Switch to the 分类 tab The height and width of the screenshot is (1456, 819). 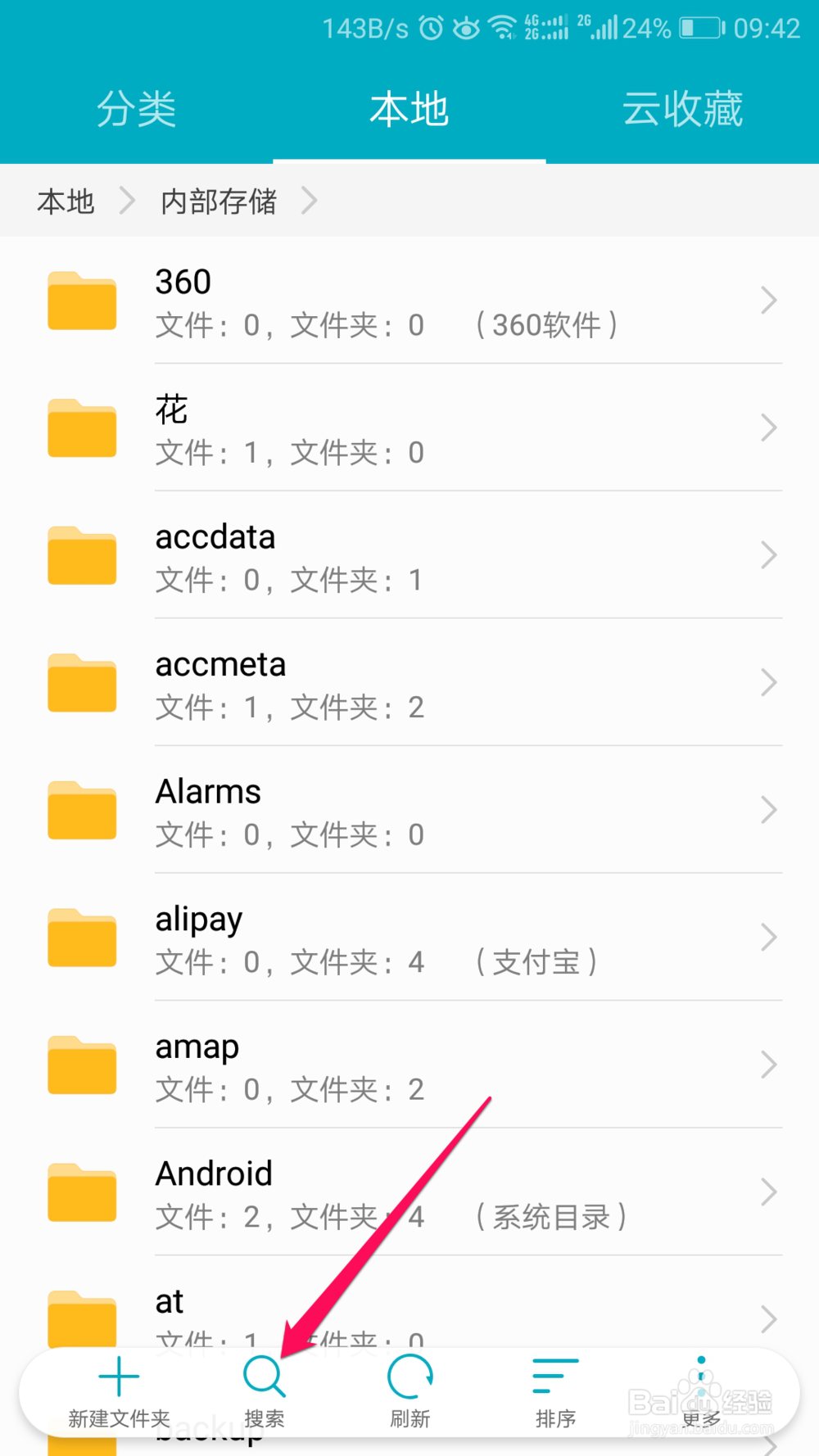pyautogui.click(x=136, y=110)
